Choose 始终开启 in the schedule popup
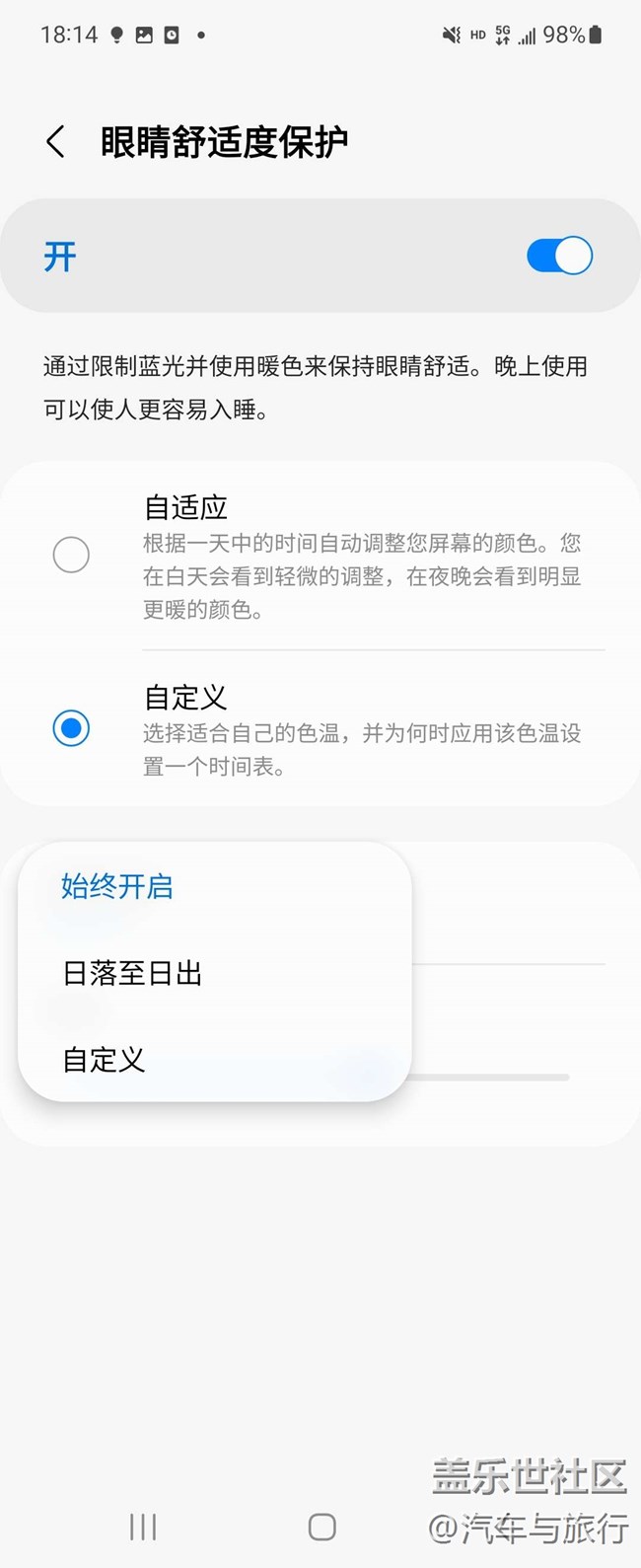The width and height of the screenshot is (641, 1568). coord(117,886)
